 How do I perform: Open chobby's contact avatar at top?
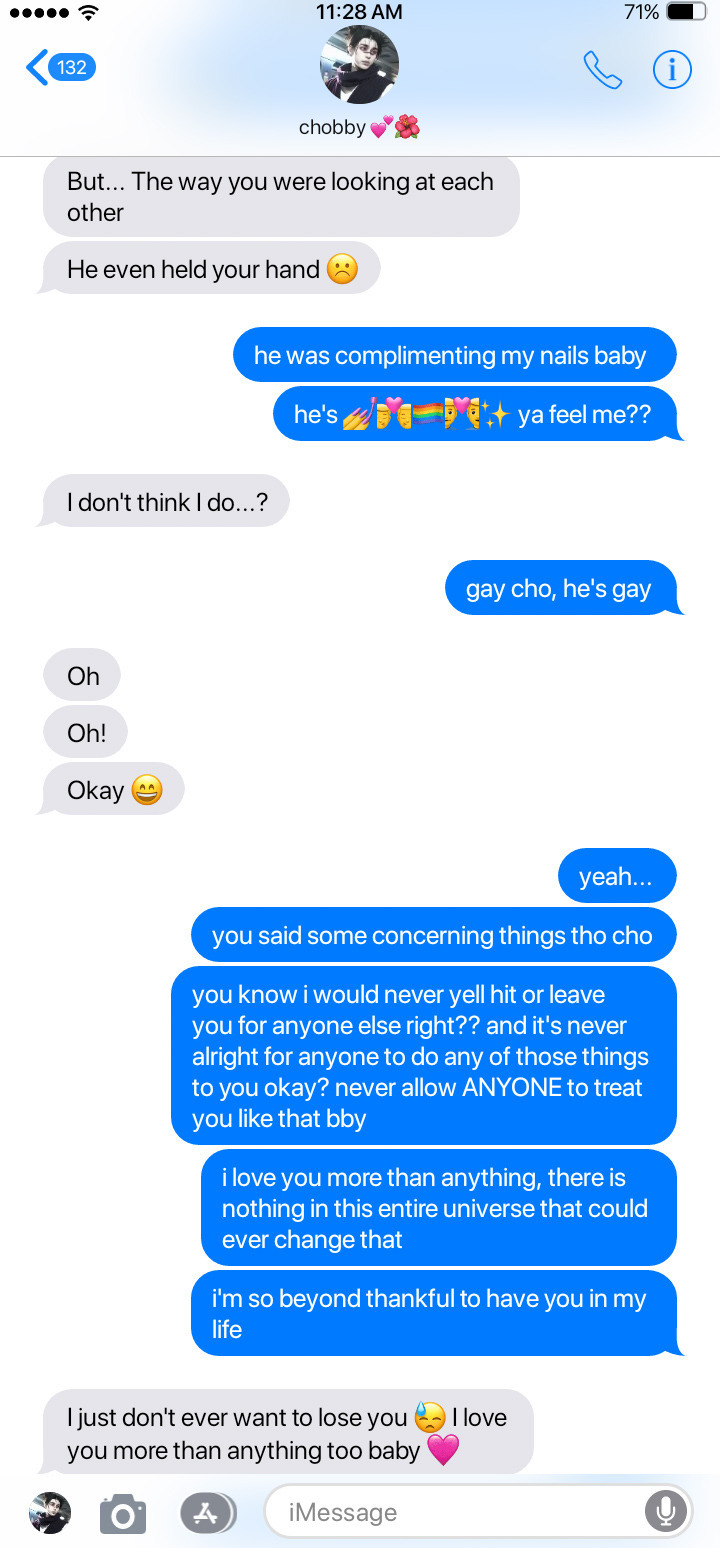359,66
